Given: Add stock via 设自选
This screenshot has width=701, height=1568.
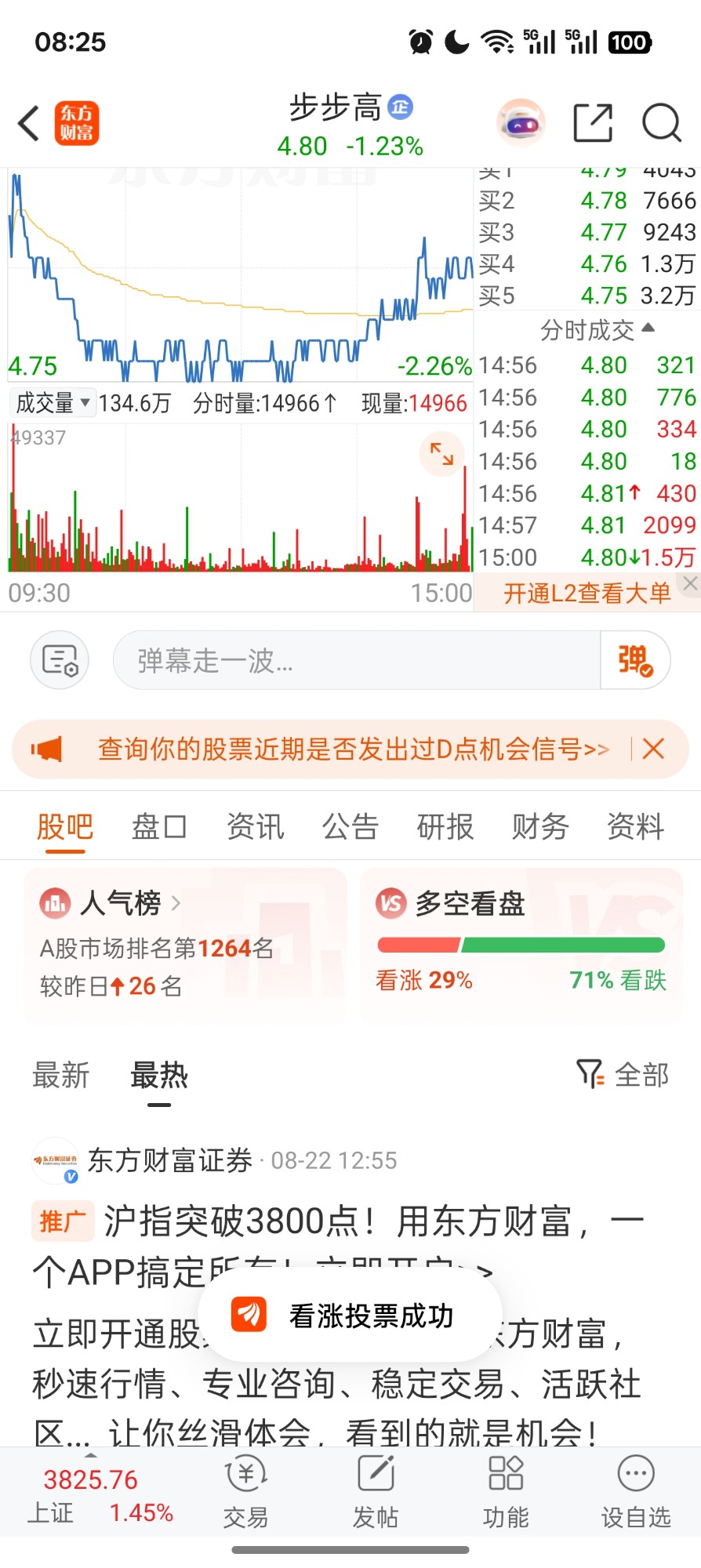Looking at the screenshot, I should [636, 1491].
